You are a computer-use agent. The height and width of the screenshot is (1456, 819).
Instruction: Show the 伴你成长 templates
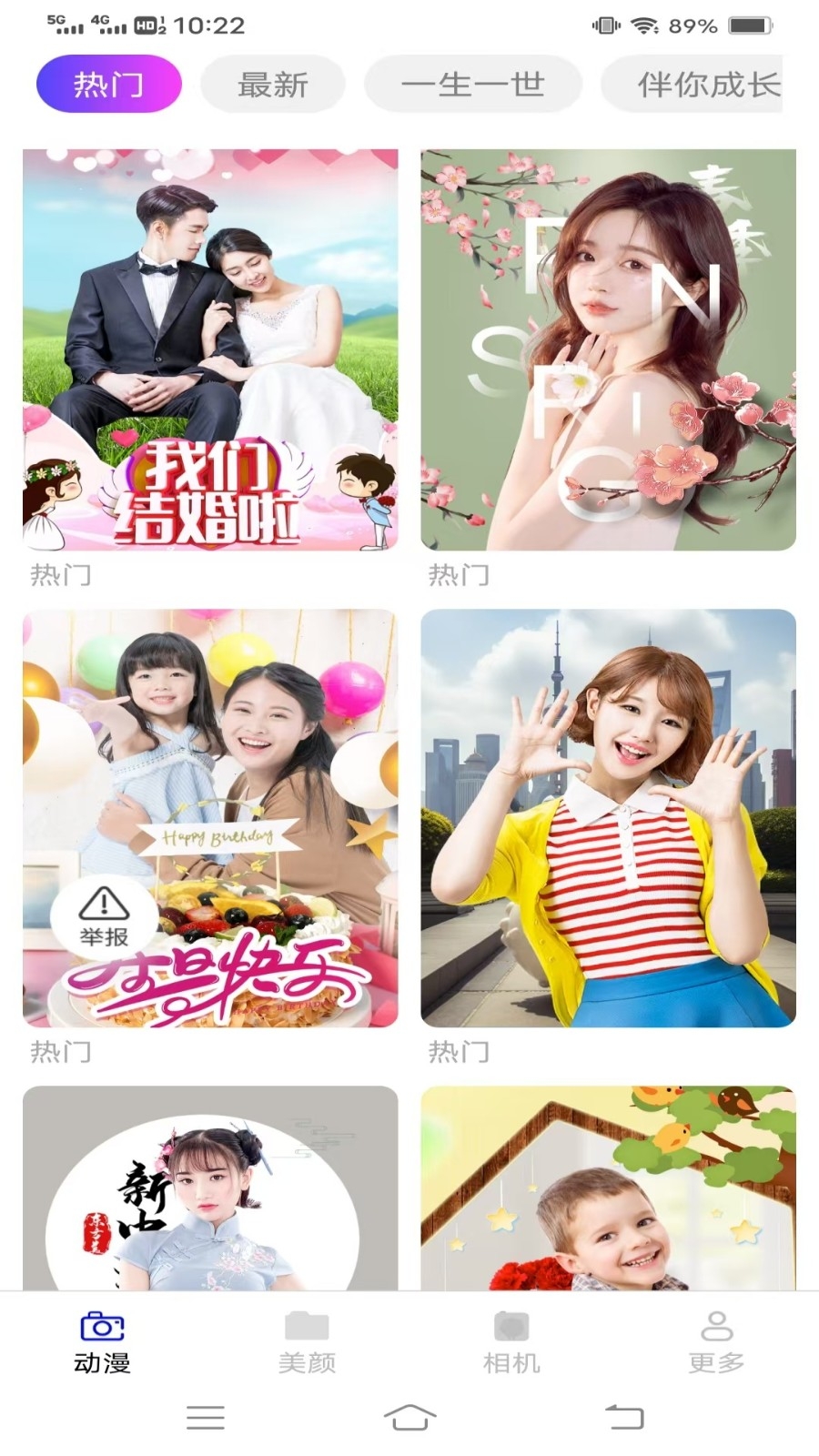[x=701, y=85]
